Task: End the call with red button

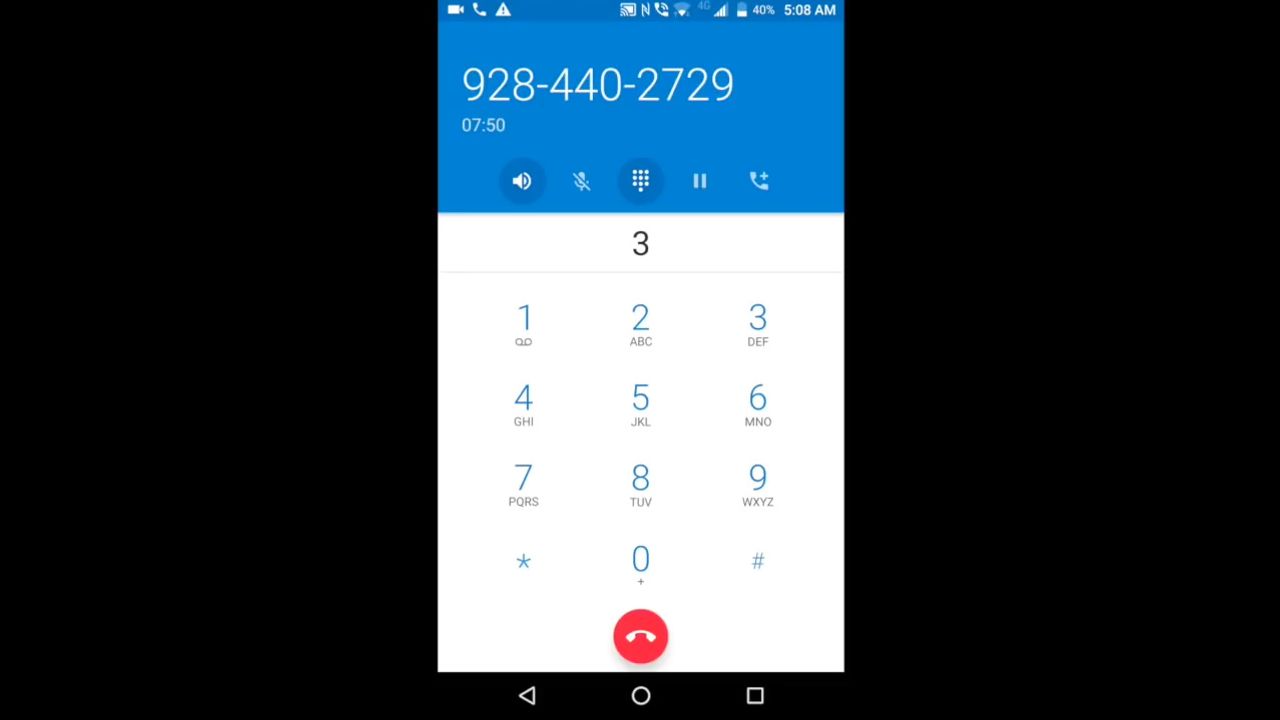Action: pos(641,636)
